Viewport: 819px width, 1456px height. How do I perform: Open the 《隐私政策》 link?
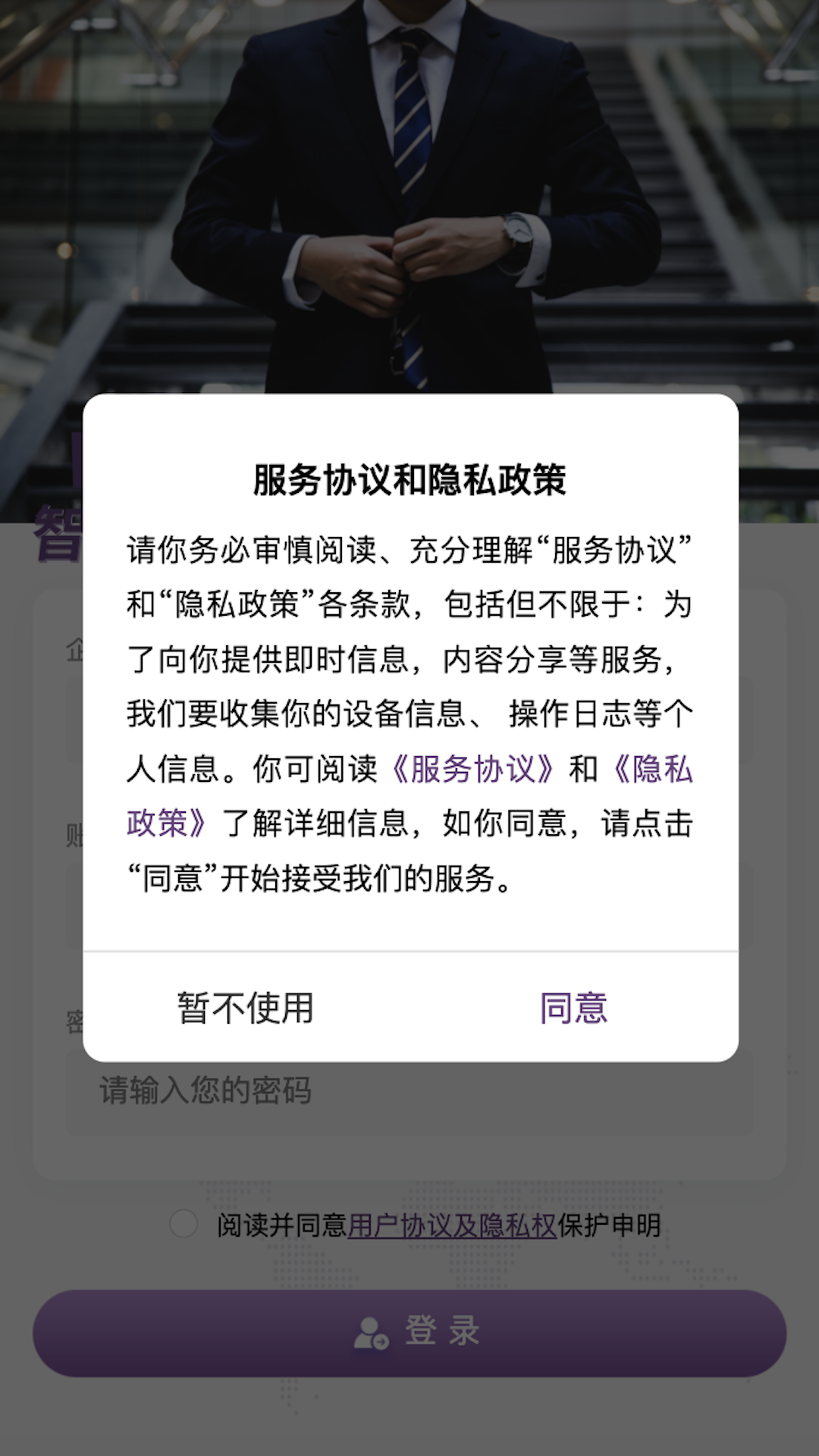click(652, 769)
